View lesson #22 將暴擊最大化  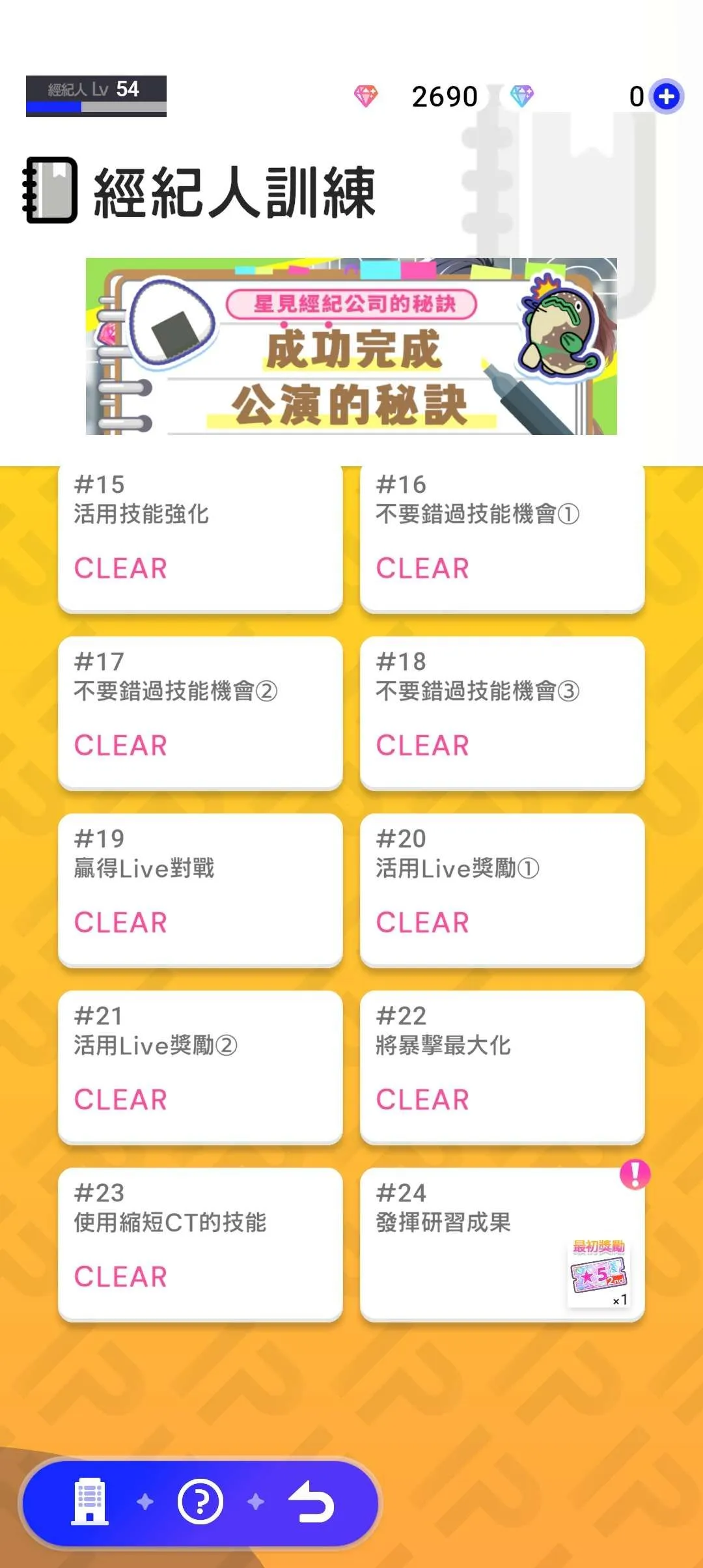tap(502, 1067)
